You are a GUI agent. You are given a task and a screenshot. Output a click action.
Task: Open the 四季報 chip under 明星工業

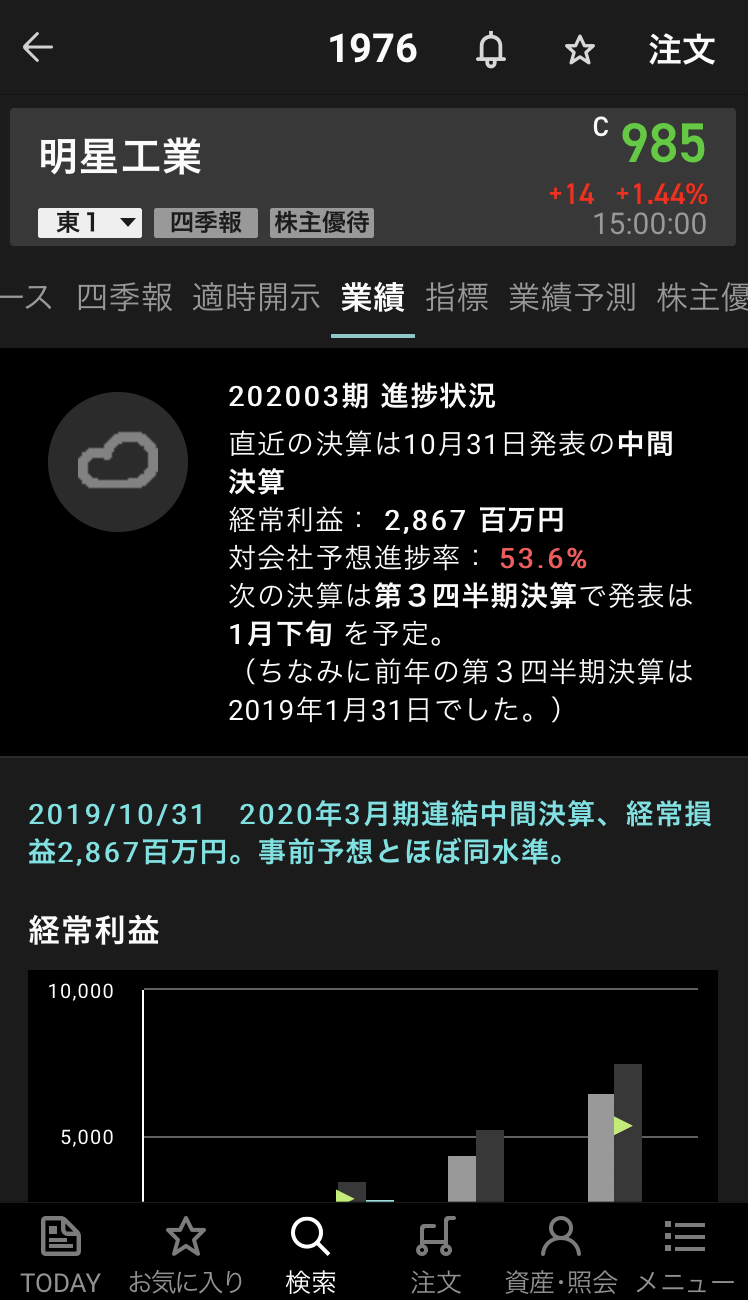pos(206,222)
